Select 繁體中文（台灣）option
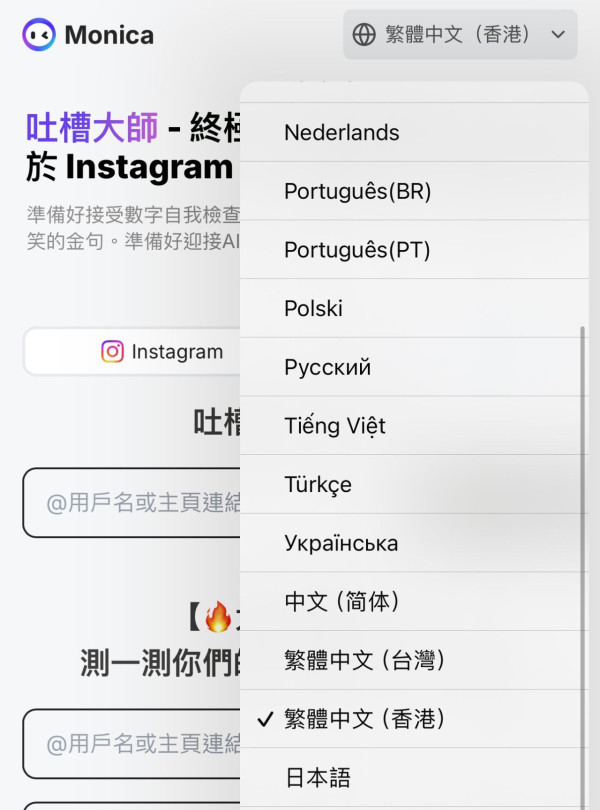The width and height of the screenshot is (600, 810). tap(364, 660)
